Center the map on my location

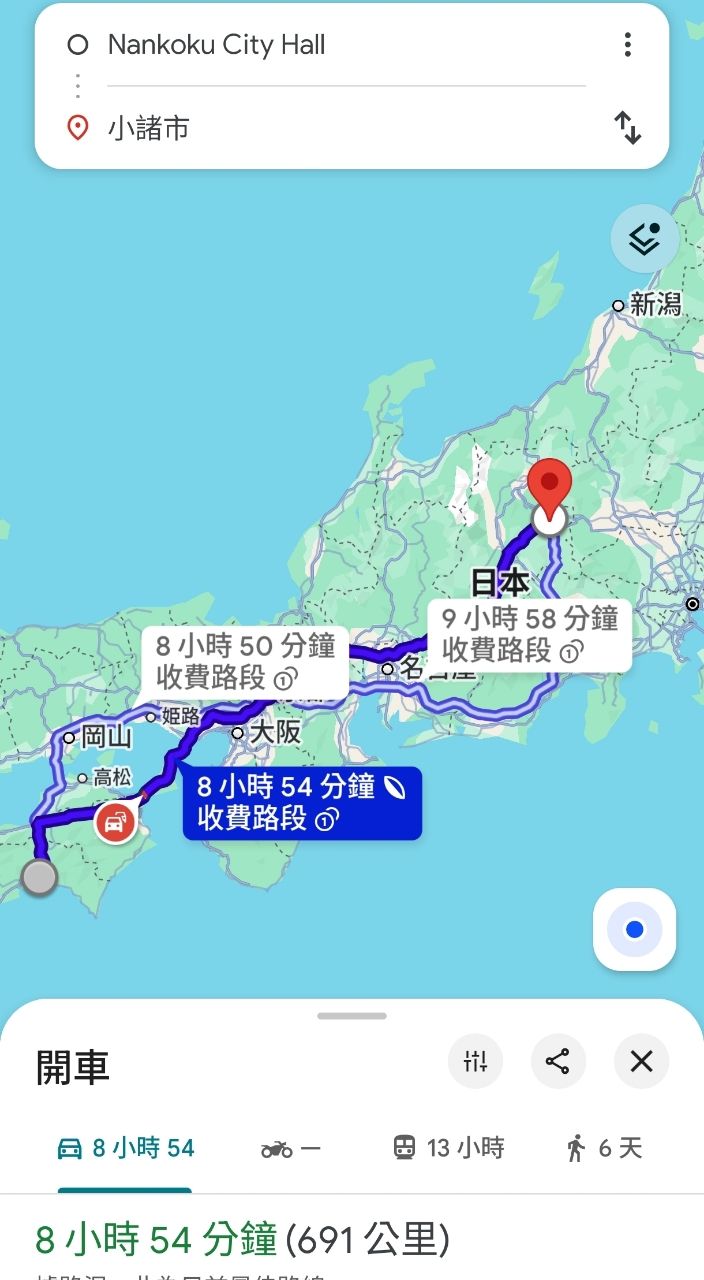[x=634, y=930]
